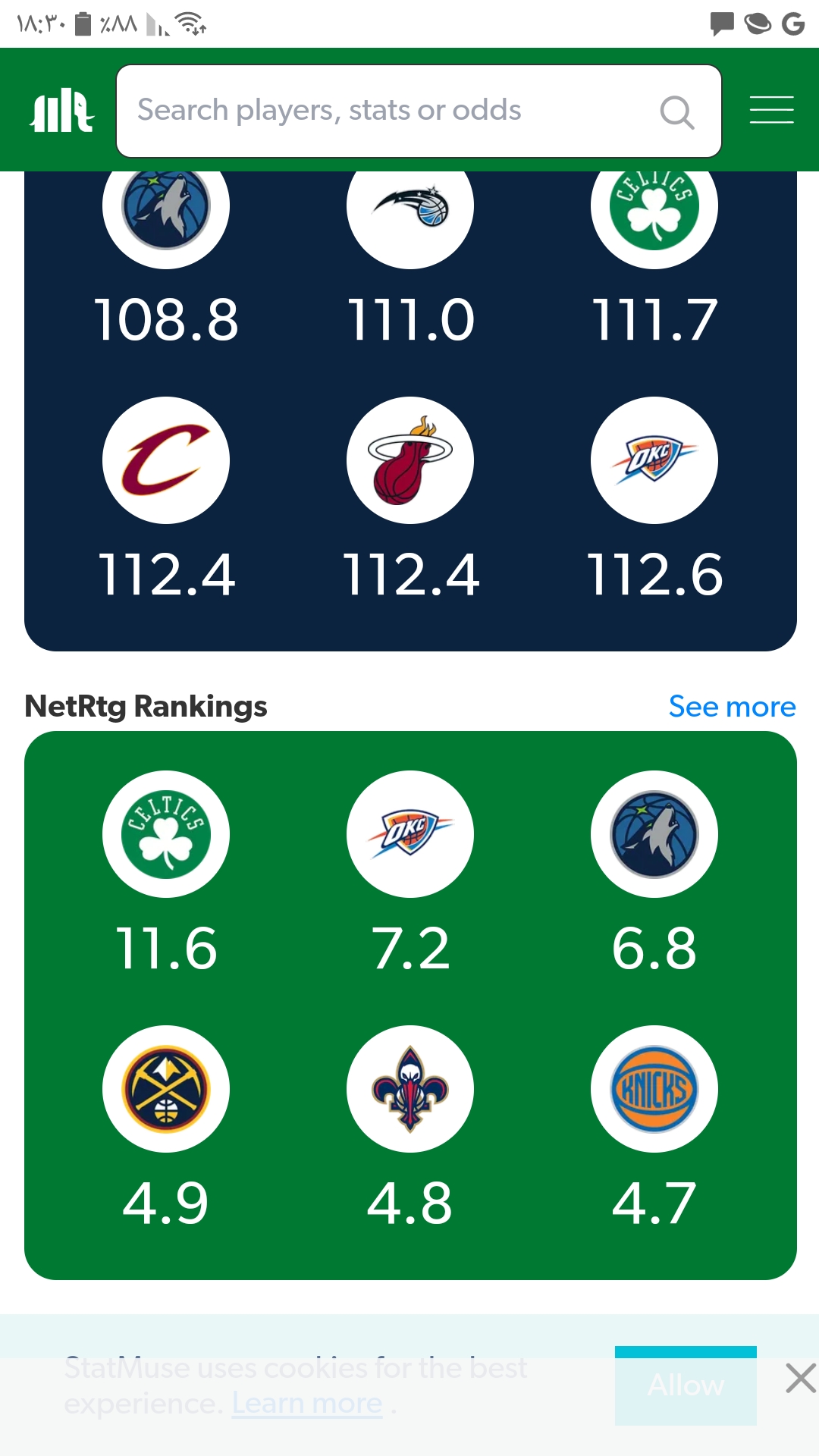Open the cookie Learn more link
Screen dimensions: 819x1456
click(x=307, y=1404)
